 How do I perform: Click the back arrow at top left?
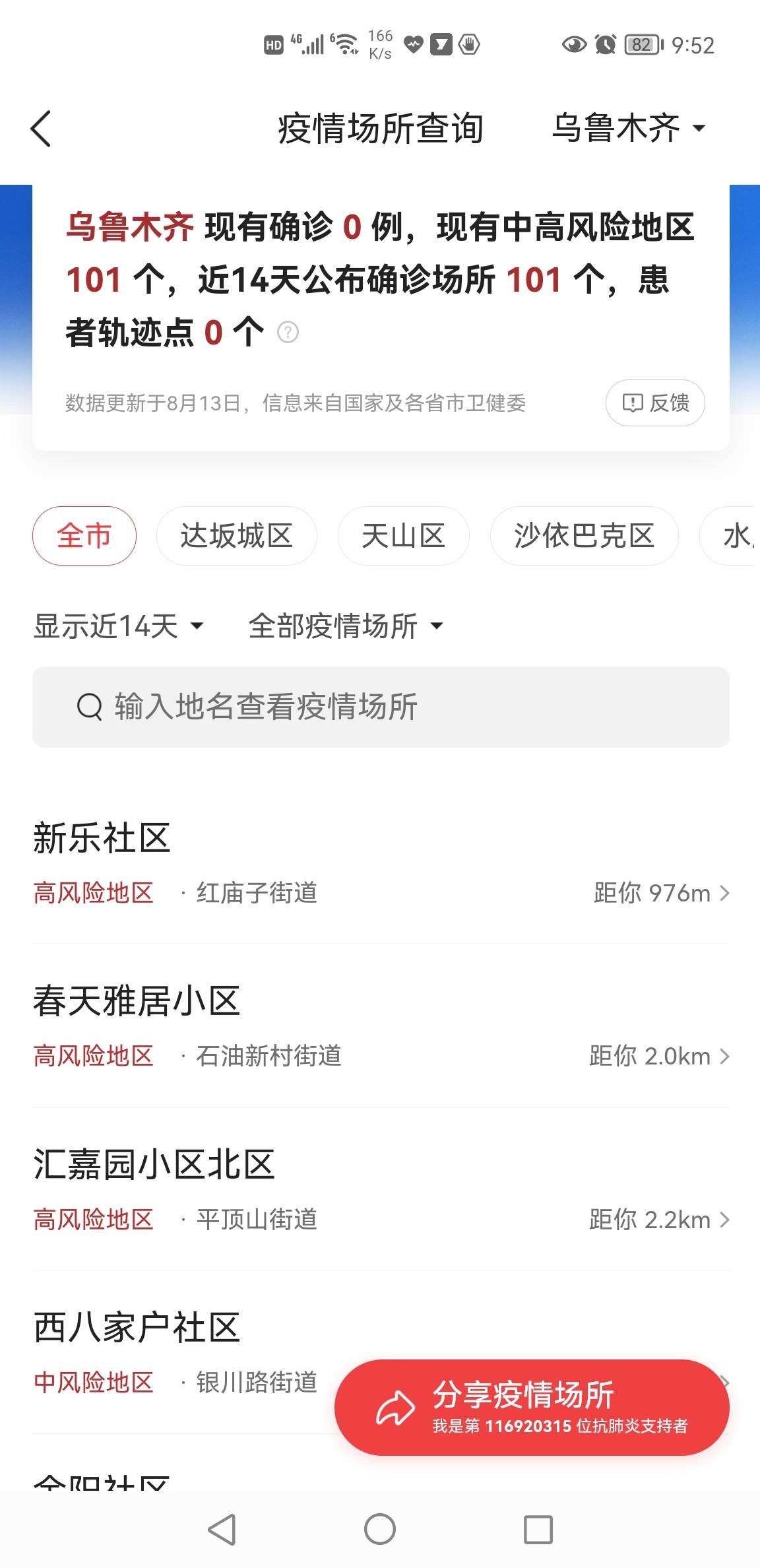coord(42,129)
